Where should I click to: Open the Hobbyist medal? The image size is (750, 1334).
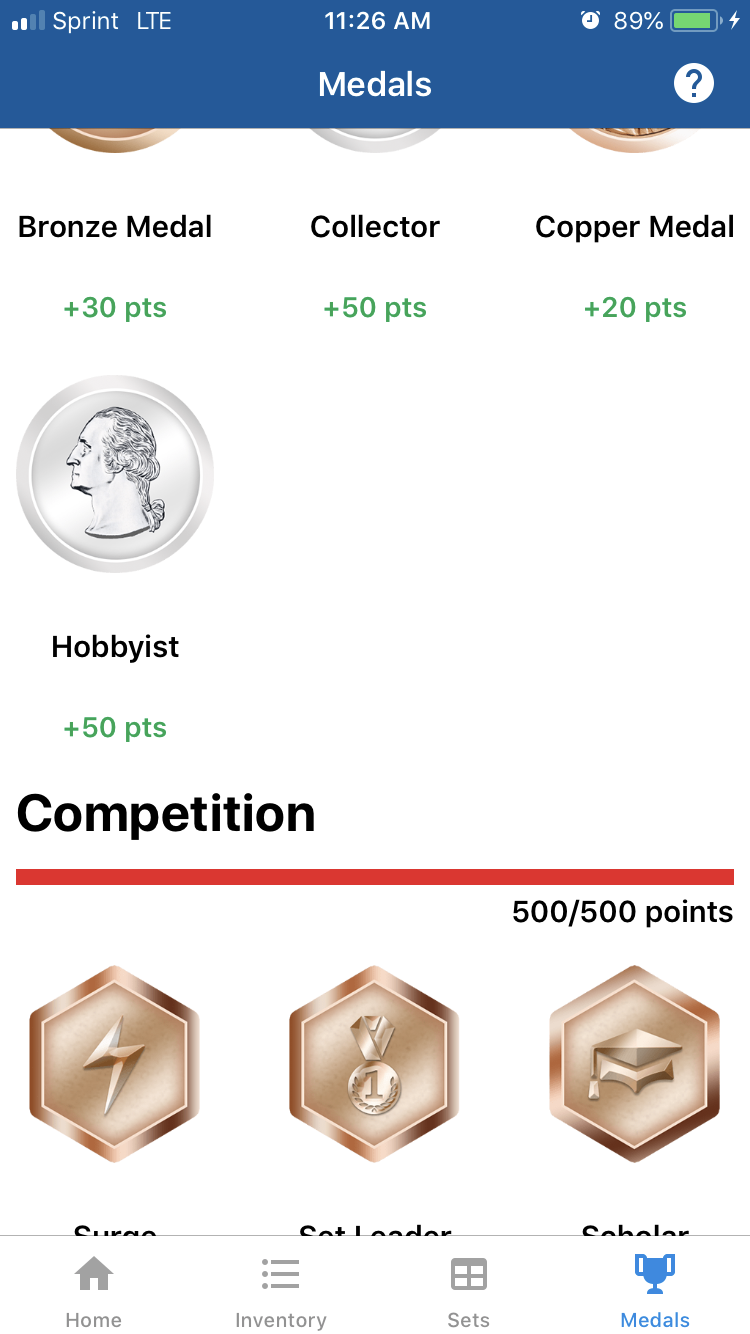click(x=115, y=474)
